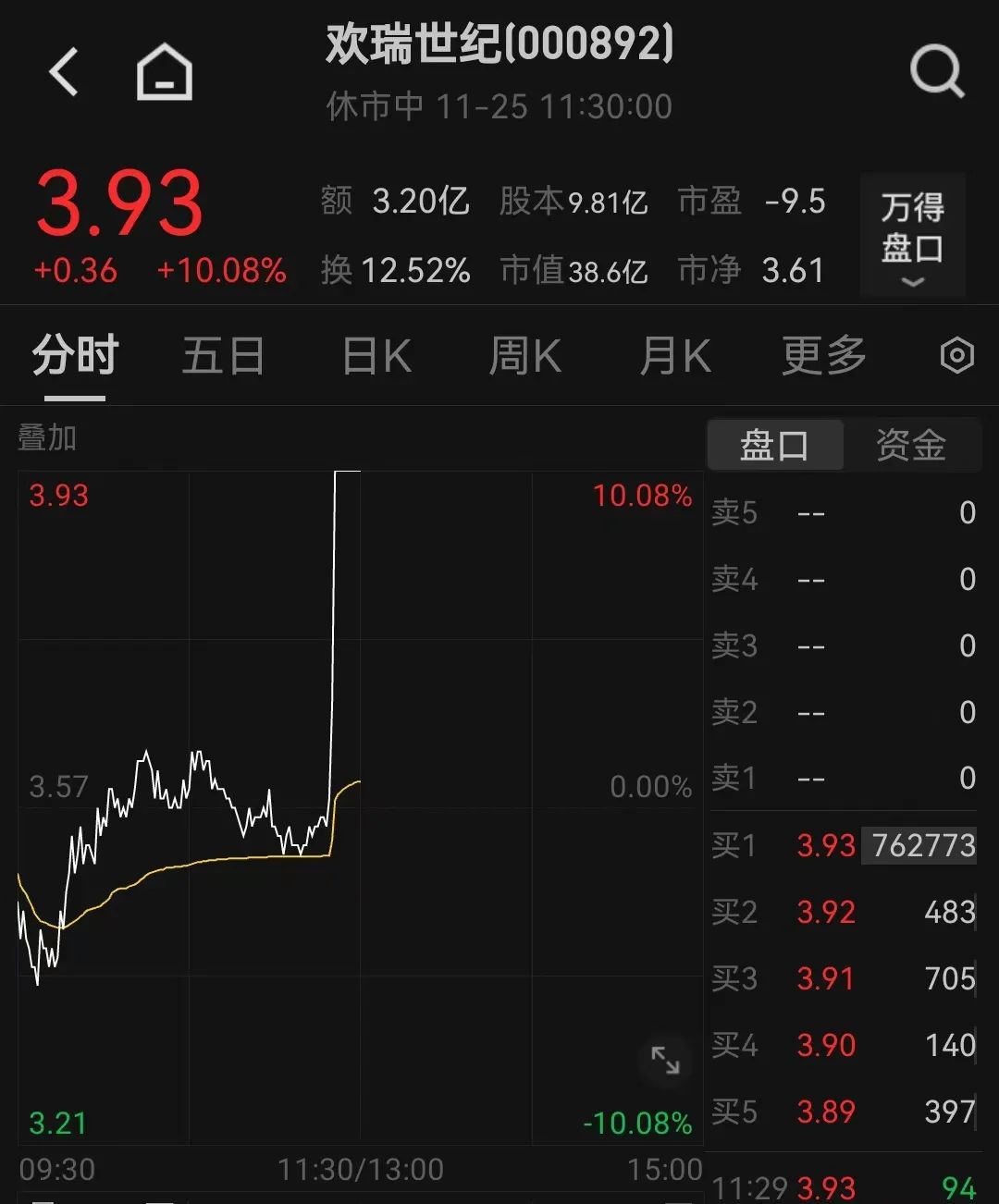Switch to the 资金 panel
The image size is (999, 1204).
pyautogui.click(x=911, y=445)
